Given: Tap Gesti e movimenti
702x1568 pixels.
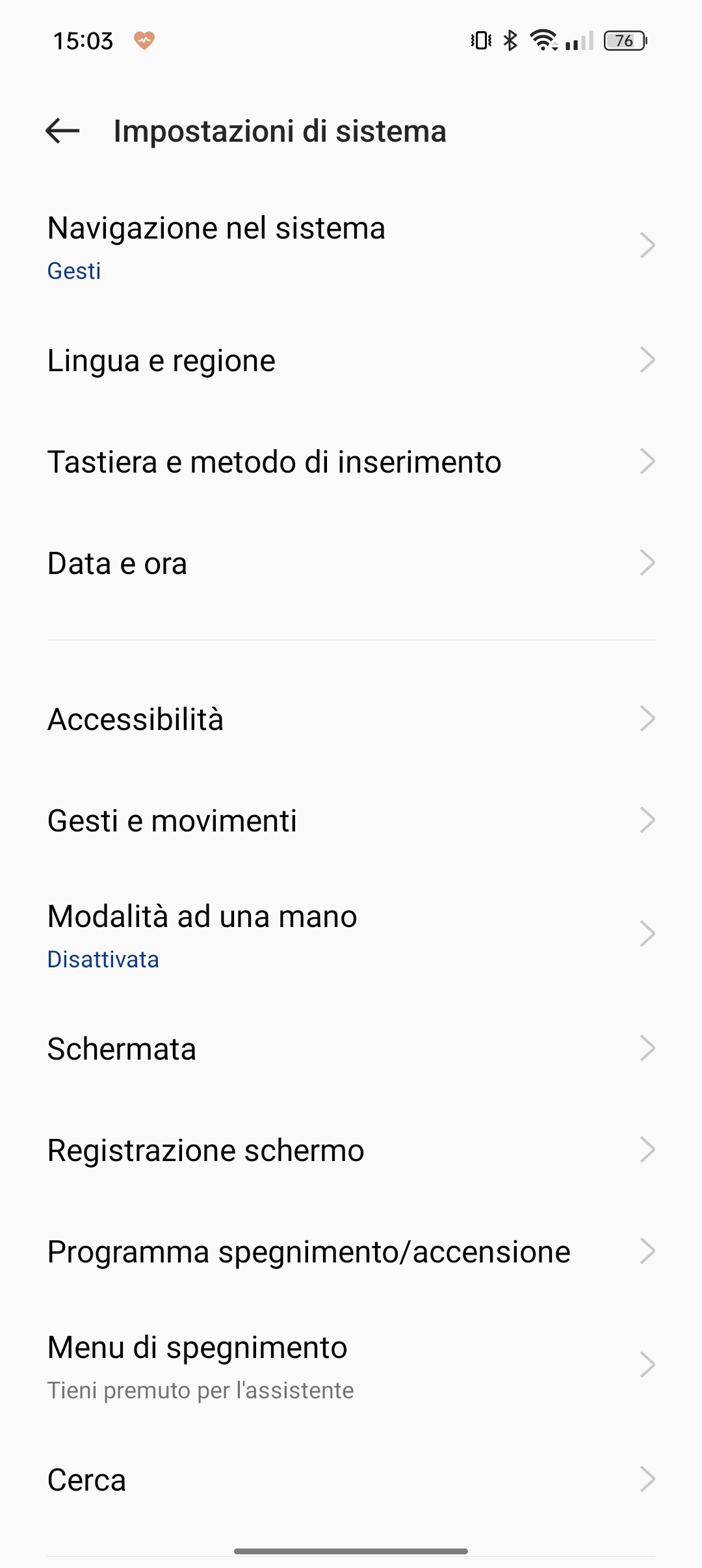Looking at the screenshot, I should [x=351, y=821].
